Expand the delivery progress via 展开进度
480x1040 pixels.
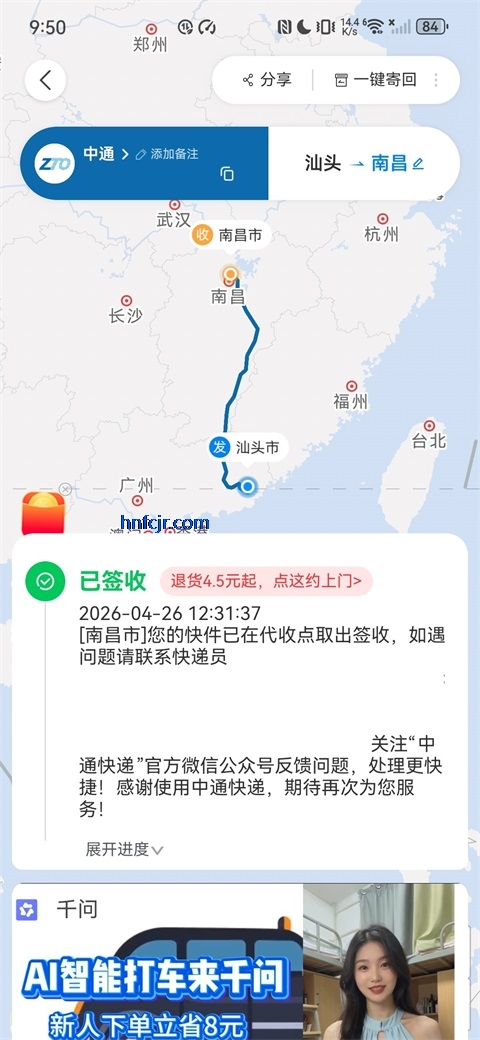click(x=124, y=850)
